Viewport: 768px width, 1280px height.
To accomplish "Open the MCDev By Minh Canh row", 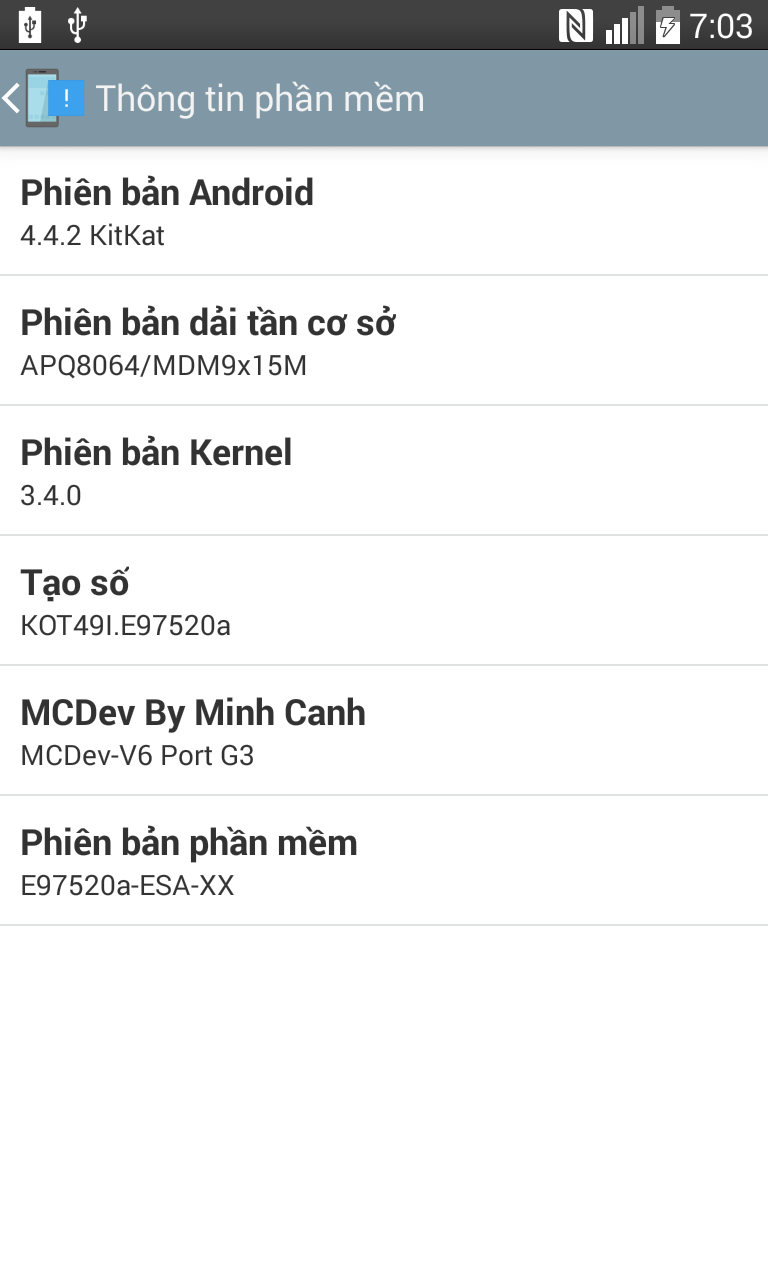I will (384, 731).
